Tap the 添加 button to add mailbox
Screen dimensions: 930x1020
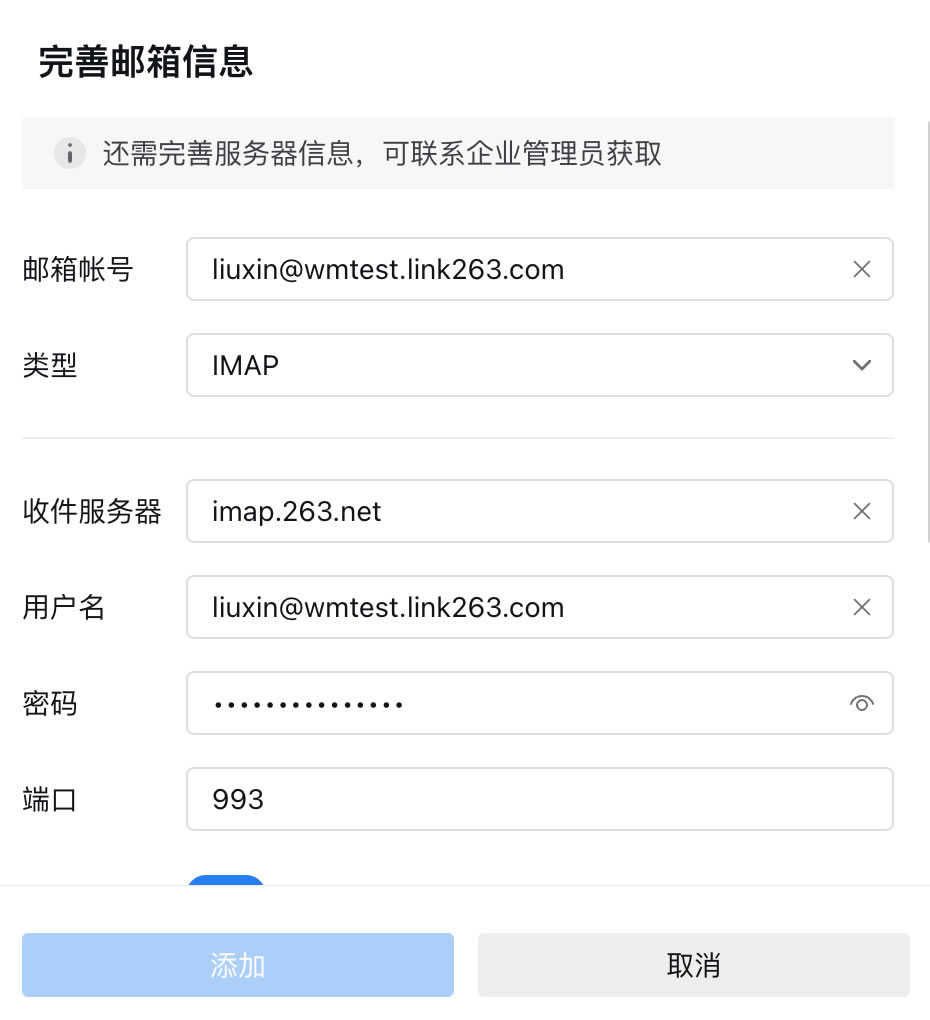pos(238,965)
